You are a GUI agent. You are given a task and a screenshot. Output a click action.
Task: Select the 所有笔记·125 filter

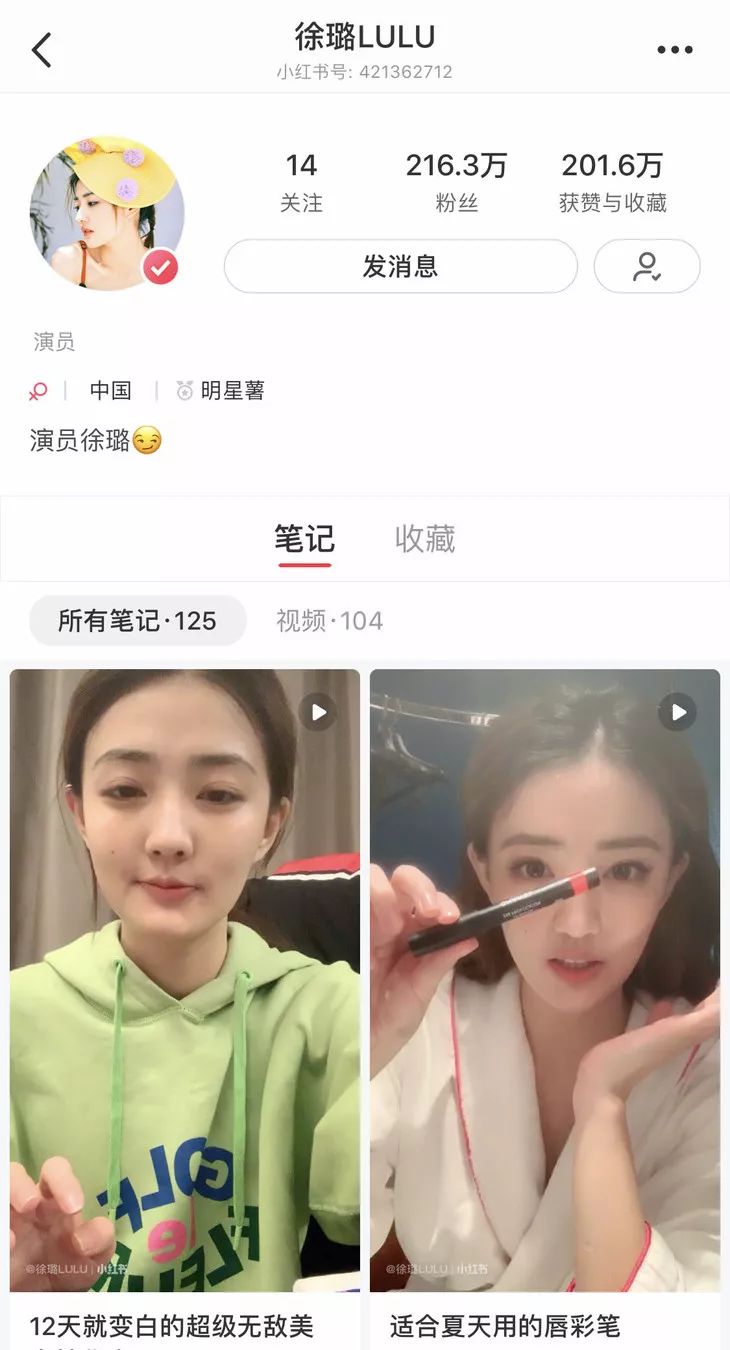coord(137,620)
